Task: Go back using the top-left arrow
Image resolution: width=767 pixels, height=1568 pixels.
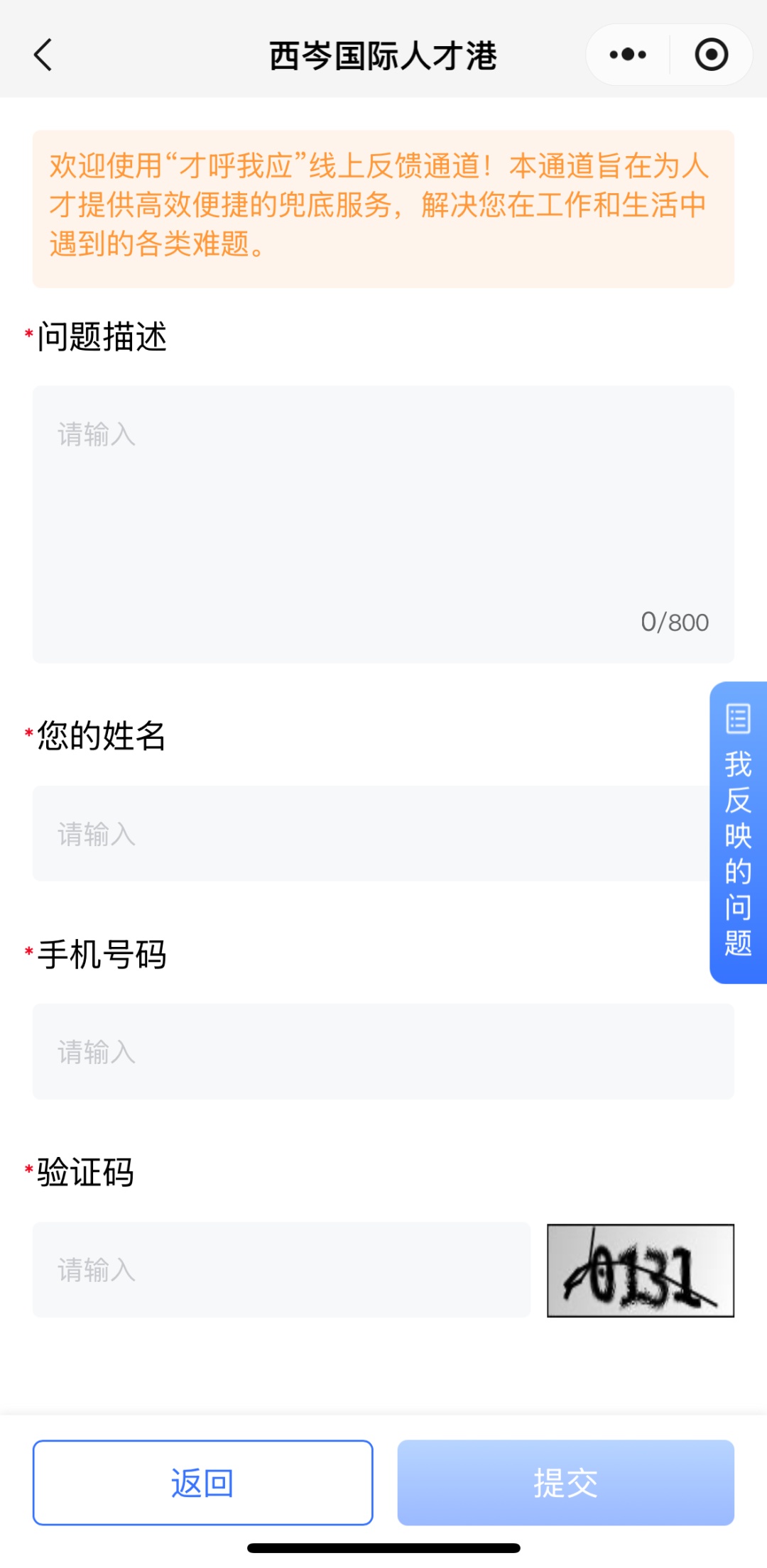Action: pyautogui.click(x=44, y=55)
